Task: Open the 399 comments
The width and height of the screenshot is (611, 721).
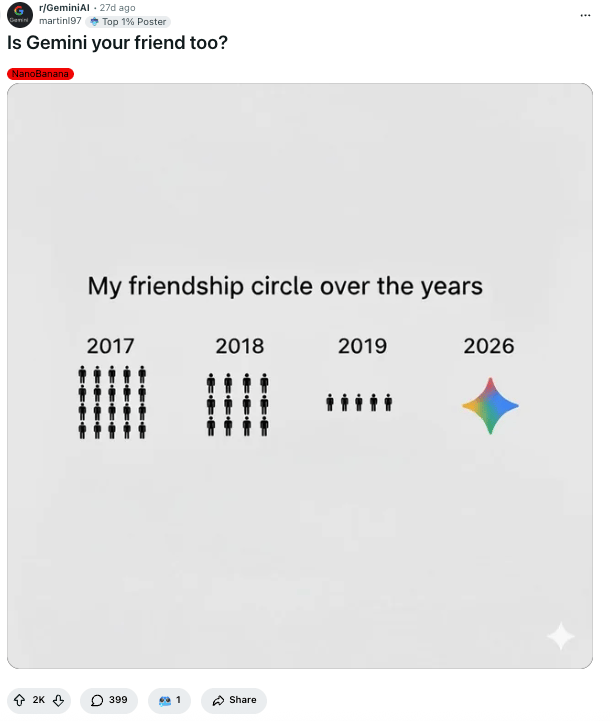Action: point(109,700)
